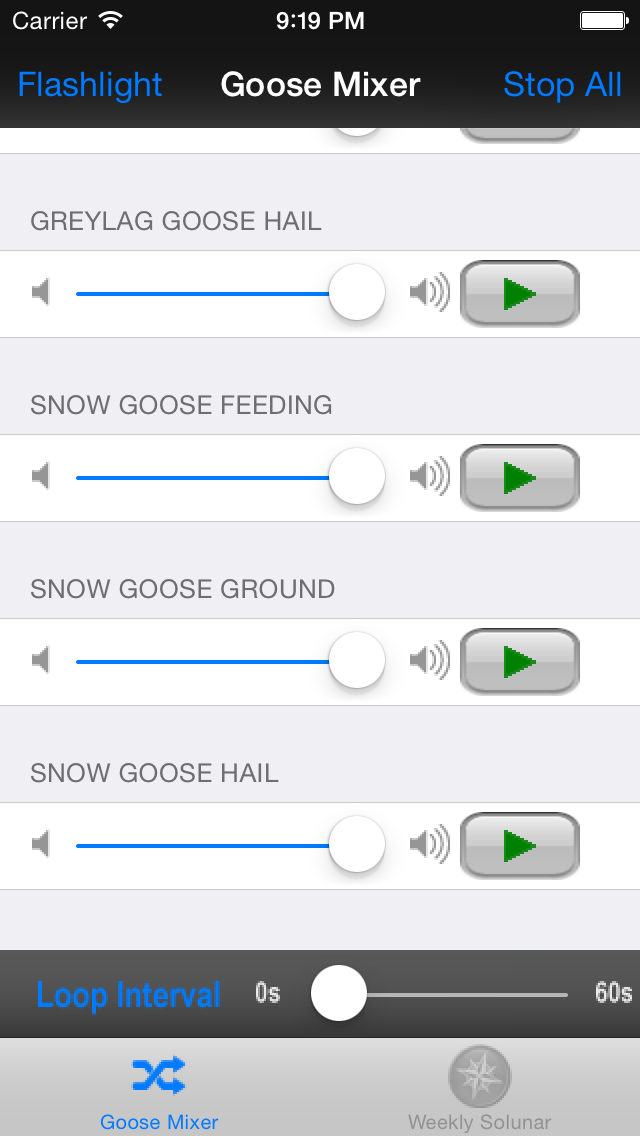This screenshot has height=1136, width=640.
Task: Stop All playing sounds
Action: pos(562,85)
